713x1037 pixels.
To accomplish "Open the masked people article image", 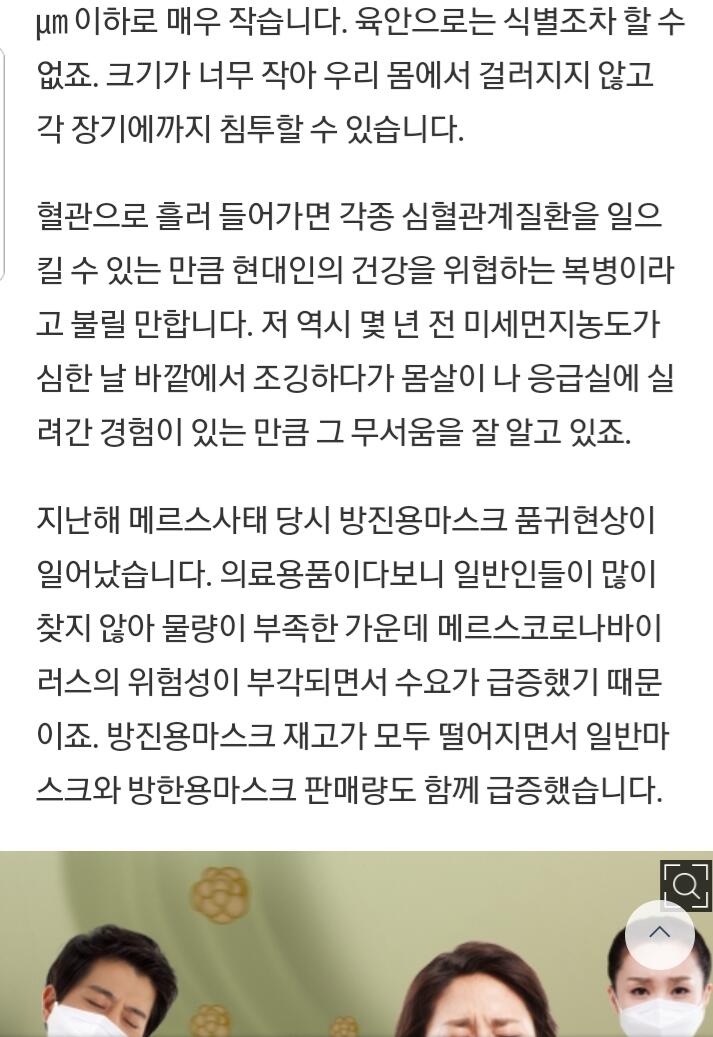I will coord(356,944).
